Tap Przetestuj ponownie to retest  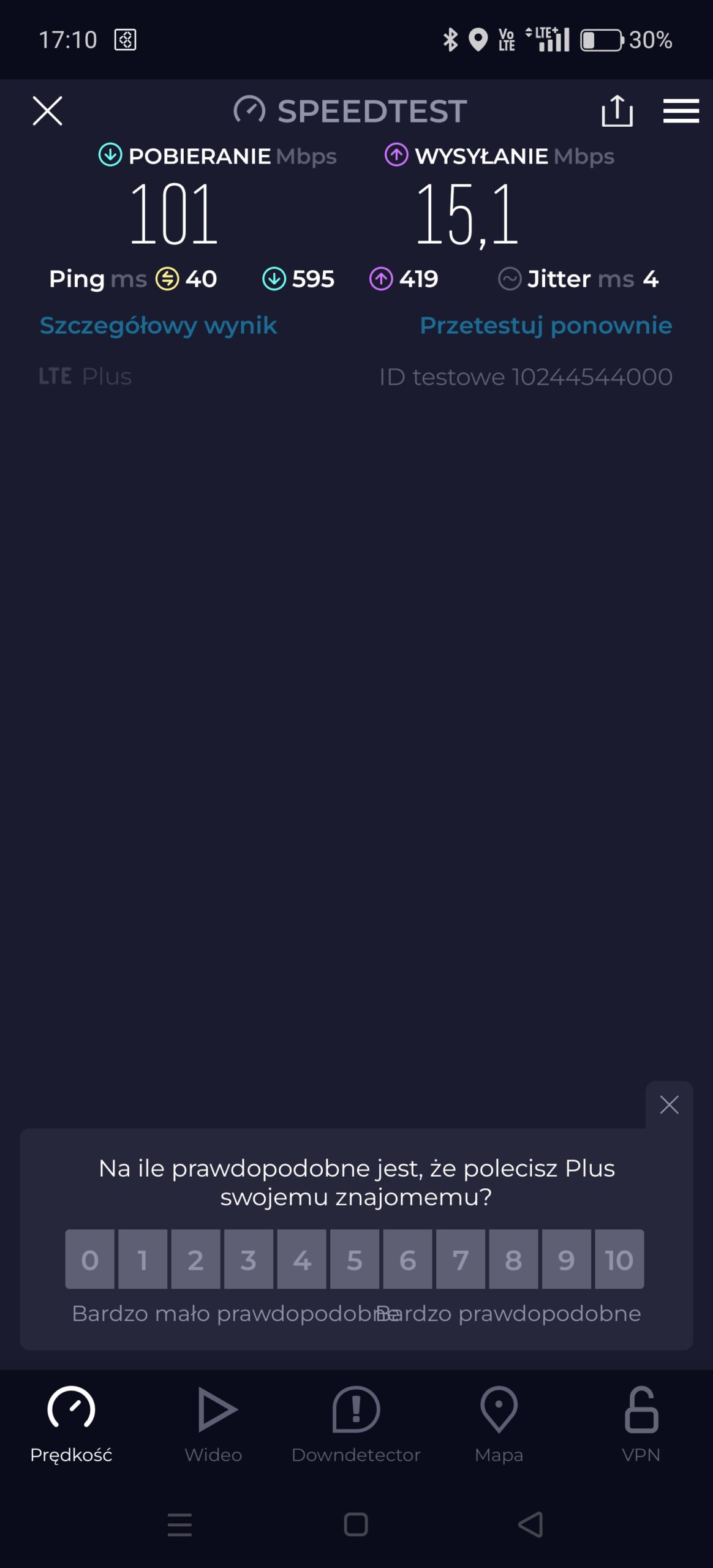545,325
